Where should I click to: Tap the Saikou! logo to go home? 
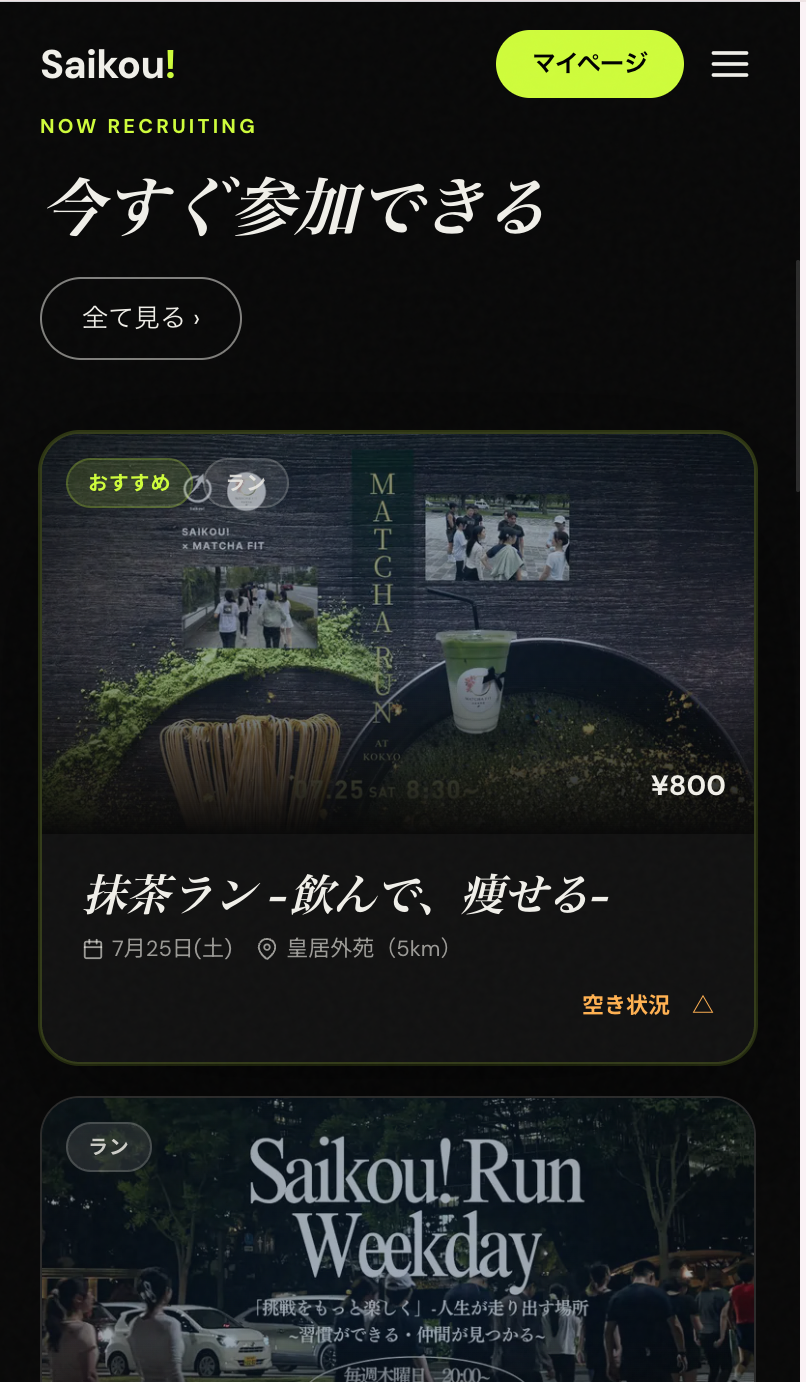coord(108,65)
